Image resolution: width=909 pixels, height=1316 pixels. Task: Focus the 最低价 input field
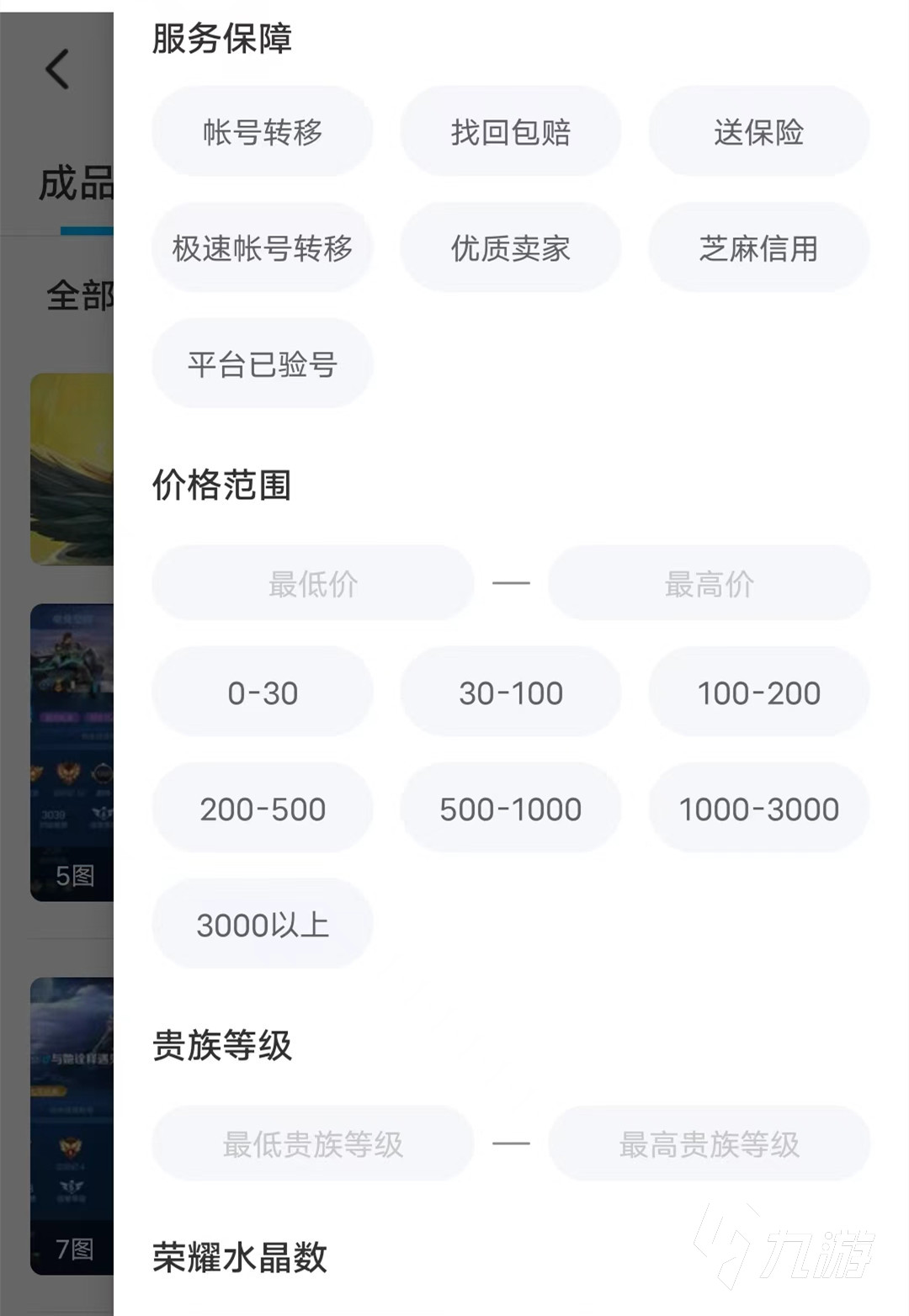coord(312,583)
